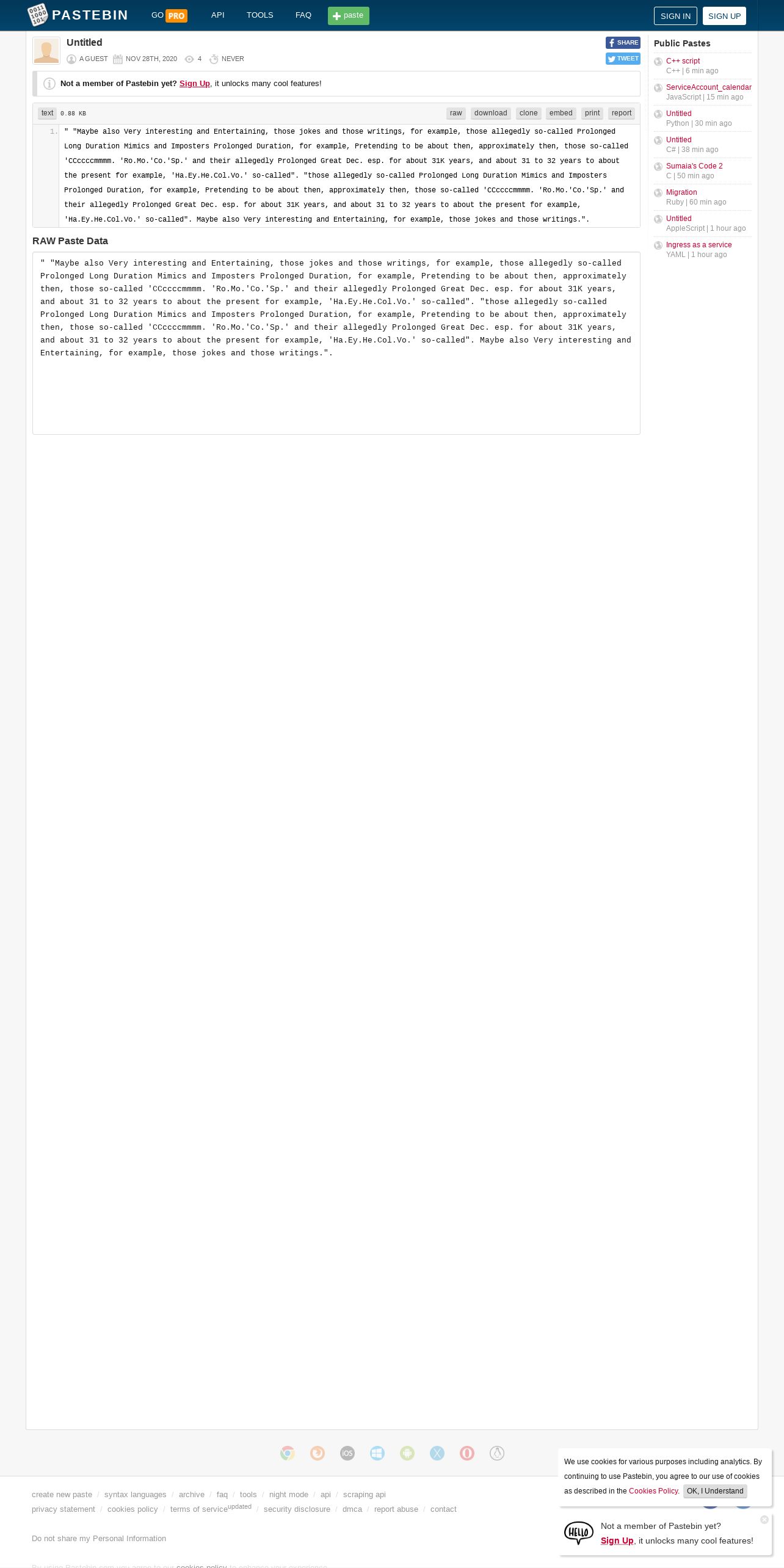Print this paste
Image resolution: width=784 pixels, height=1568 pixels.
(x=592, y=113)
